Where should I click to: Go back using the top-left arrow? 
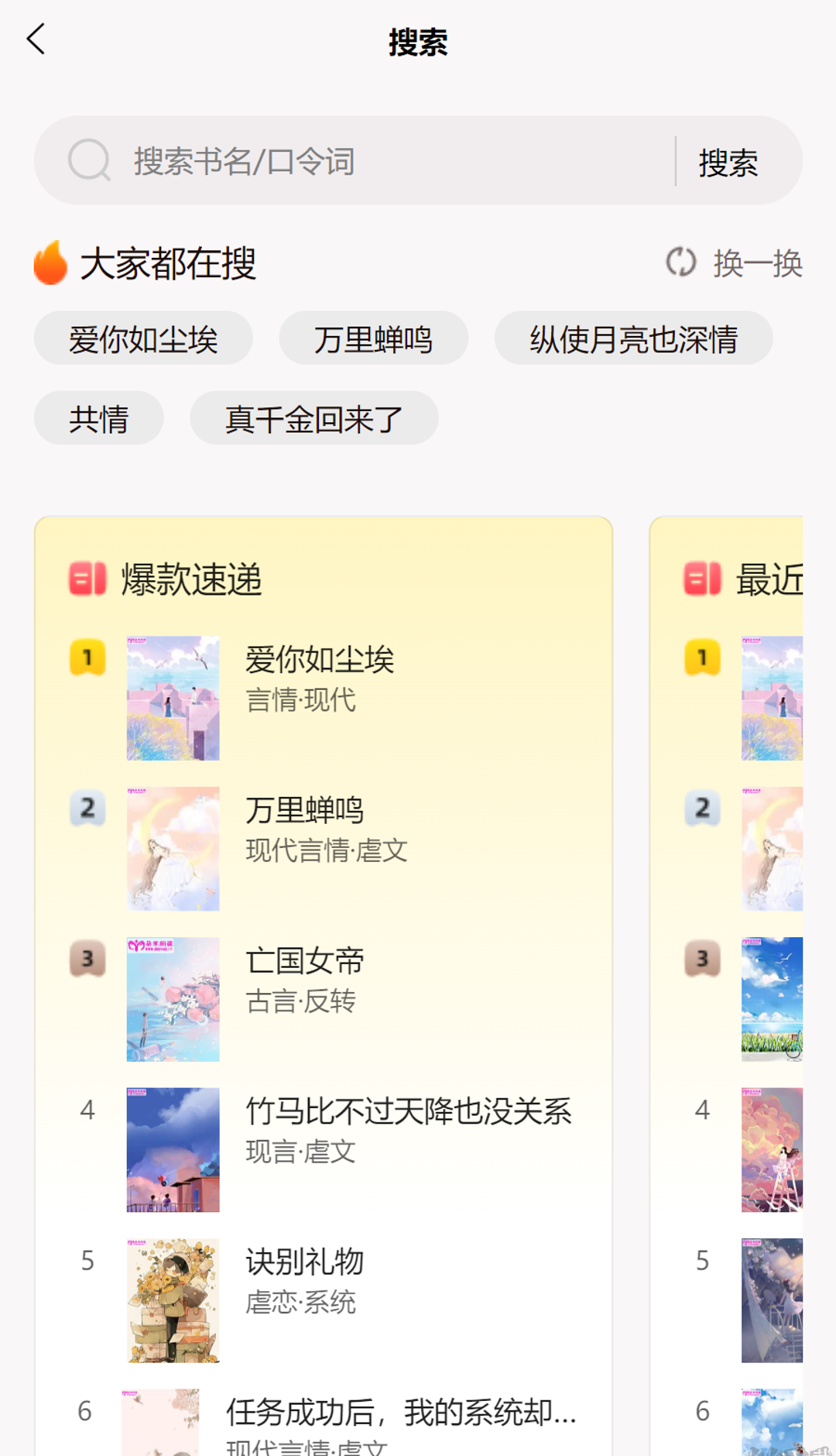[36, 39]
